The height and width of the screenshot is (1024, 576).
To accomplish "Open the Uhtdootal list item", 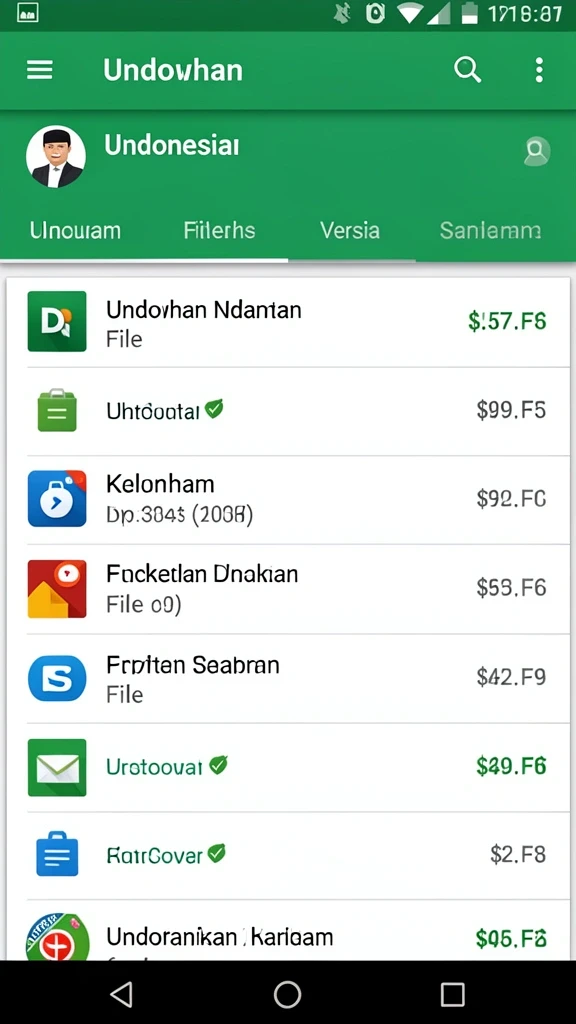I will pos(288,411).
